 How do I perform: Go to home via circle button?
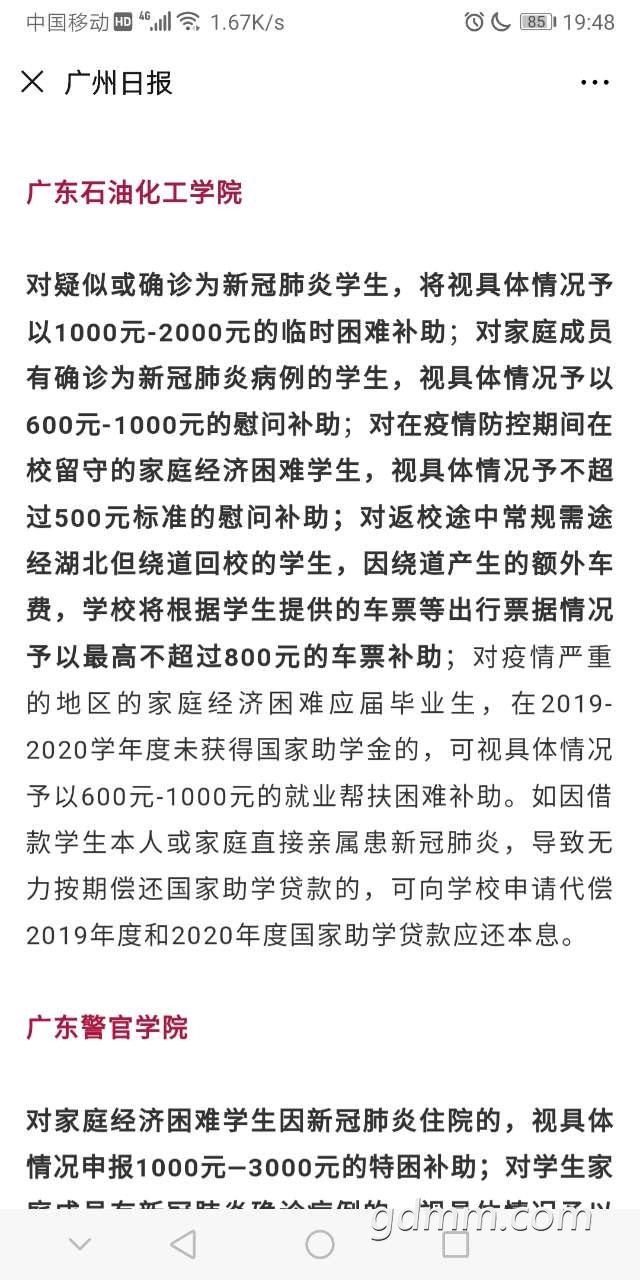coord(320,1244)
